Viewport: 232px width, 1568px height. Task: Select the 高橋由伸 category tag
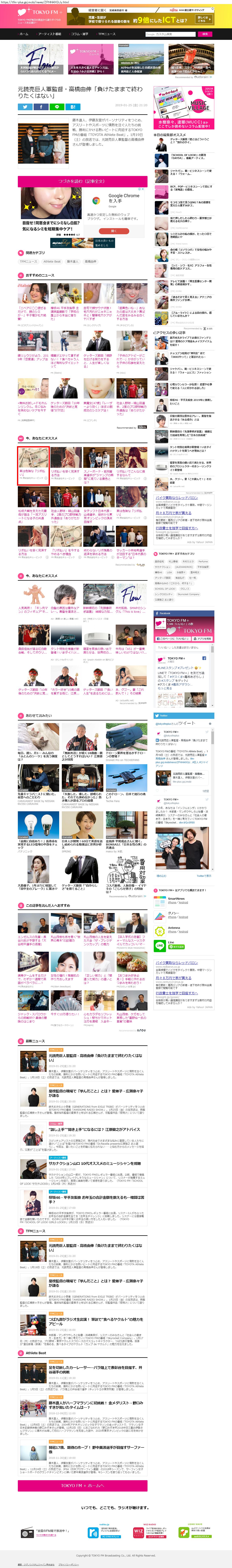click(x=90, y=261)
